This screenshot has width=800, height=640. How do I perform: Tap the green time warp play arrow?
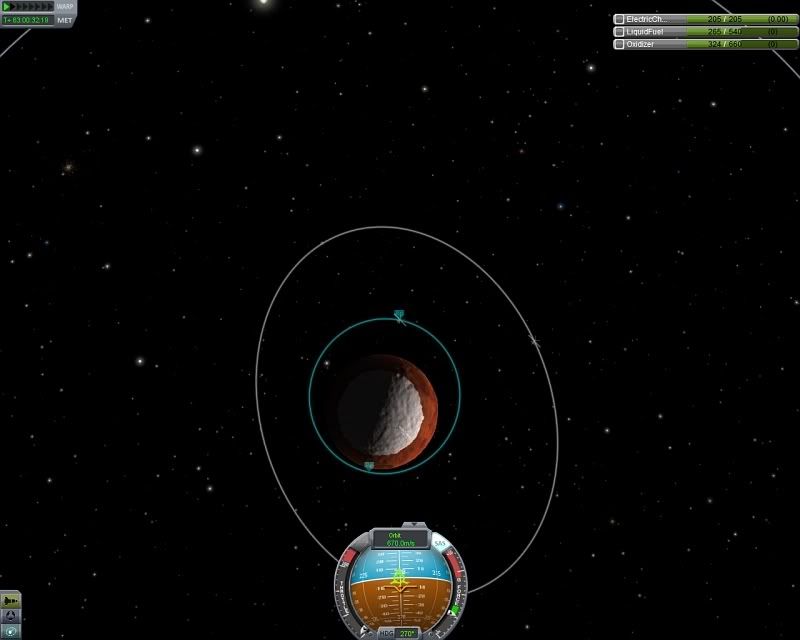8,7
